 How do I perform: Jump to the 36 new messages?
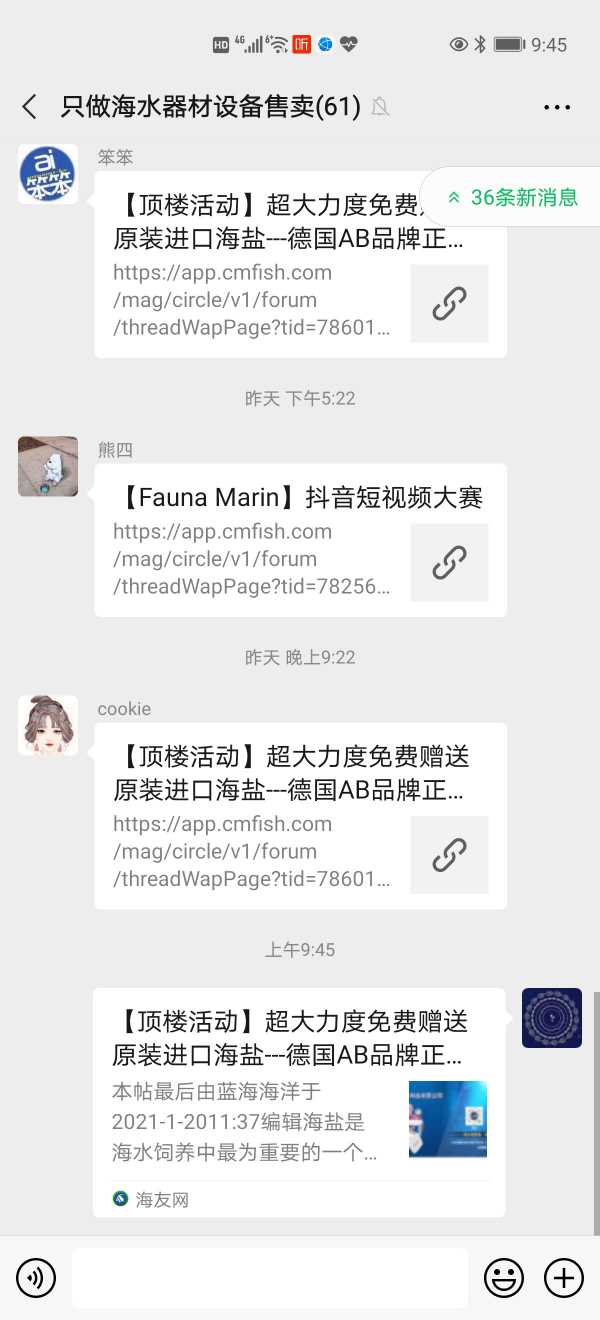[x=512, y=197]
